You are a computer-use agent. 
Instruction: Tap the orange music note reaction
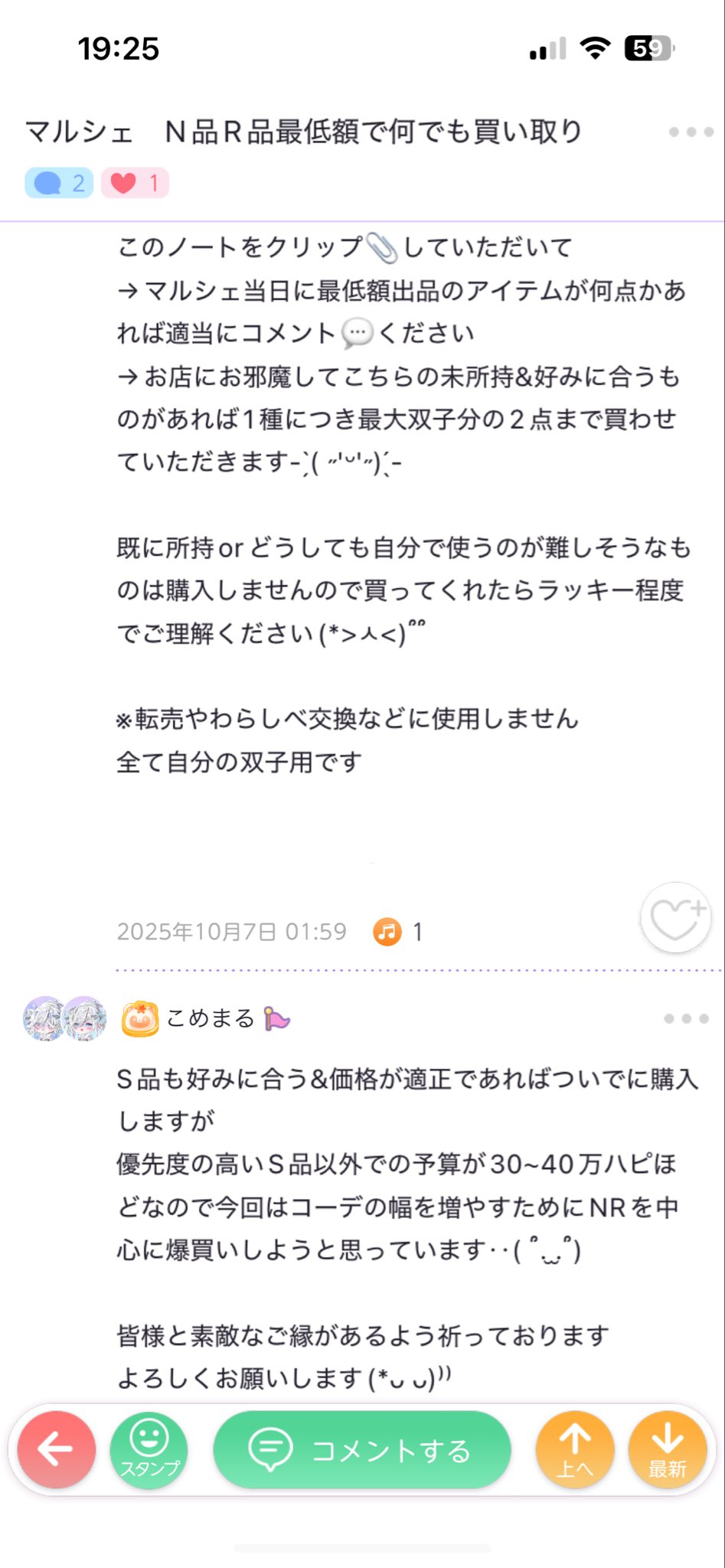click(x=387, y=932)
